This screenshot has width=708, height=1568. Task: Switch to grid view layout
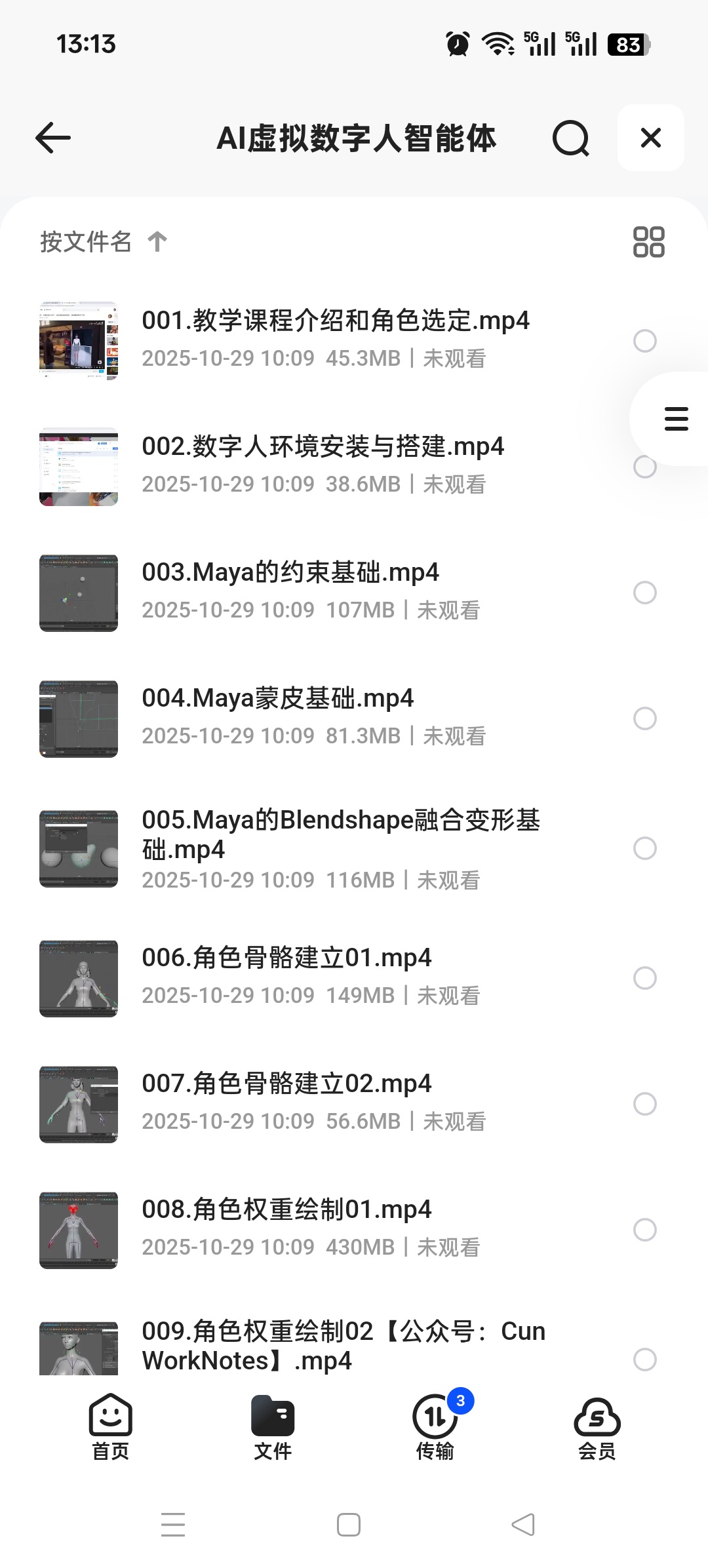(x=648, y=242)
